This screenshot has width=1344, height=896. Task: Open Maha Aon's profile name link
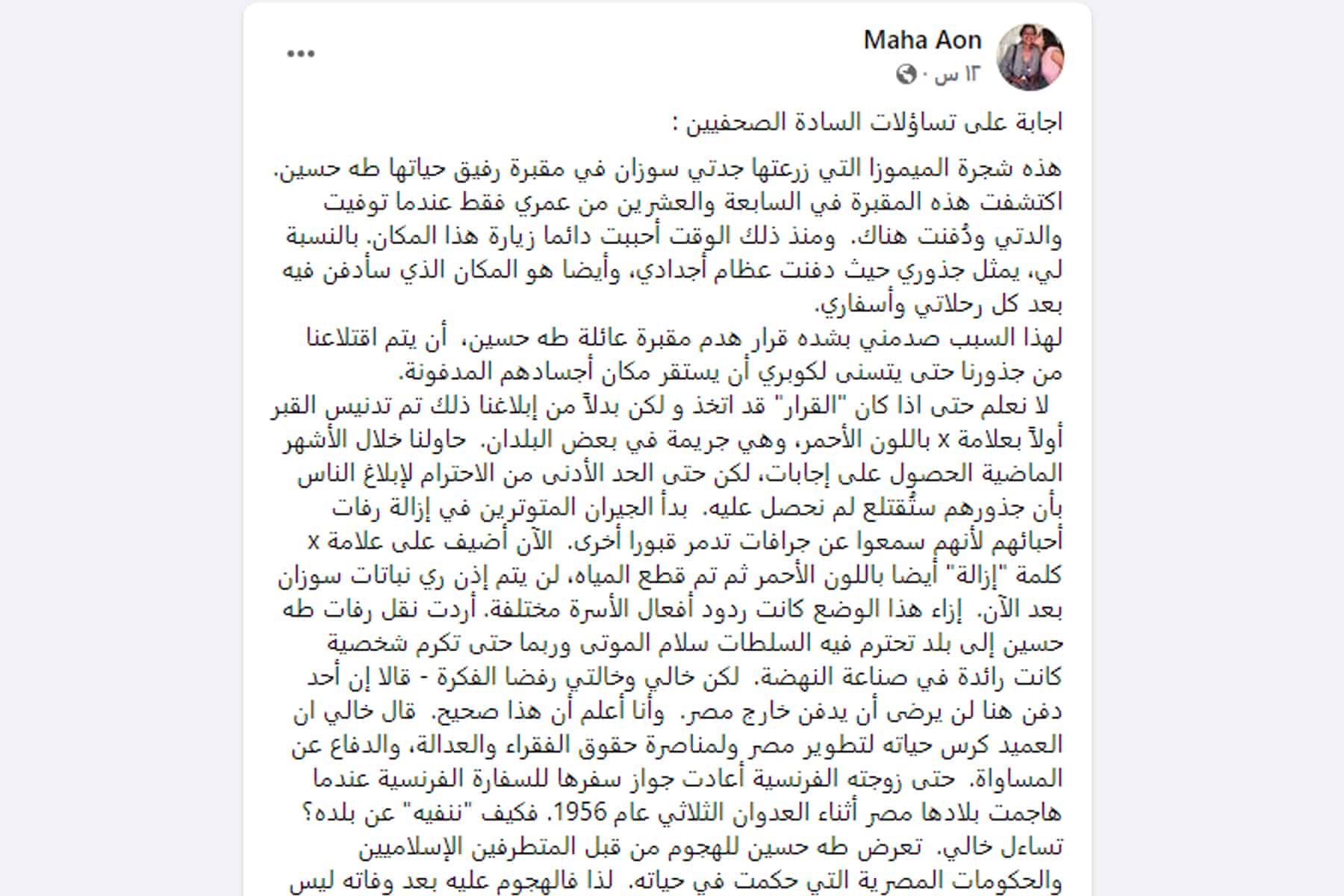click(x=922, y=40)
